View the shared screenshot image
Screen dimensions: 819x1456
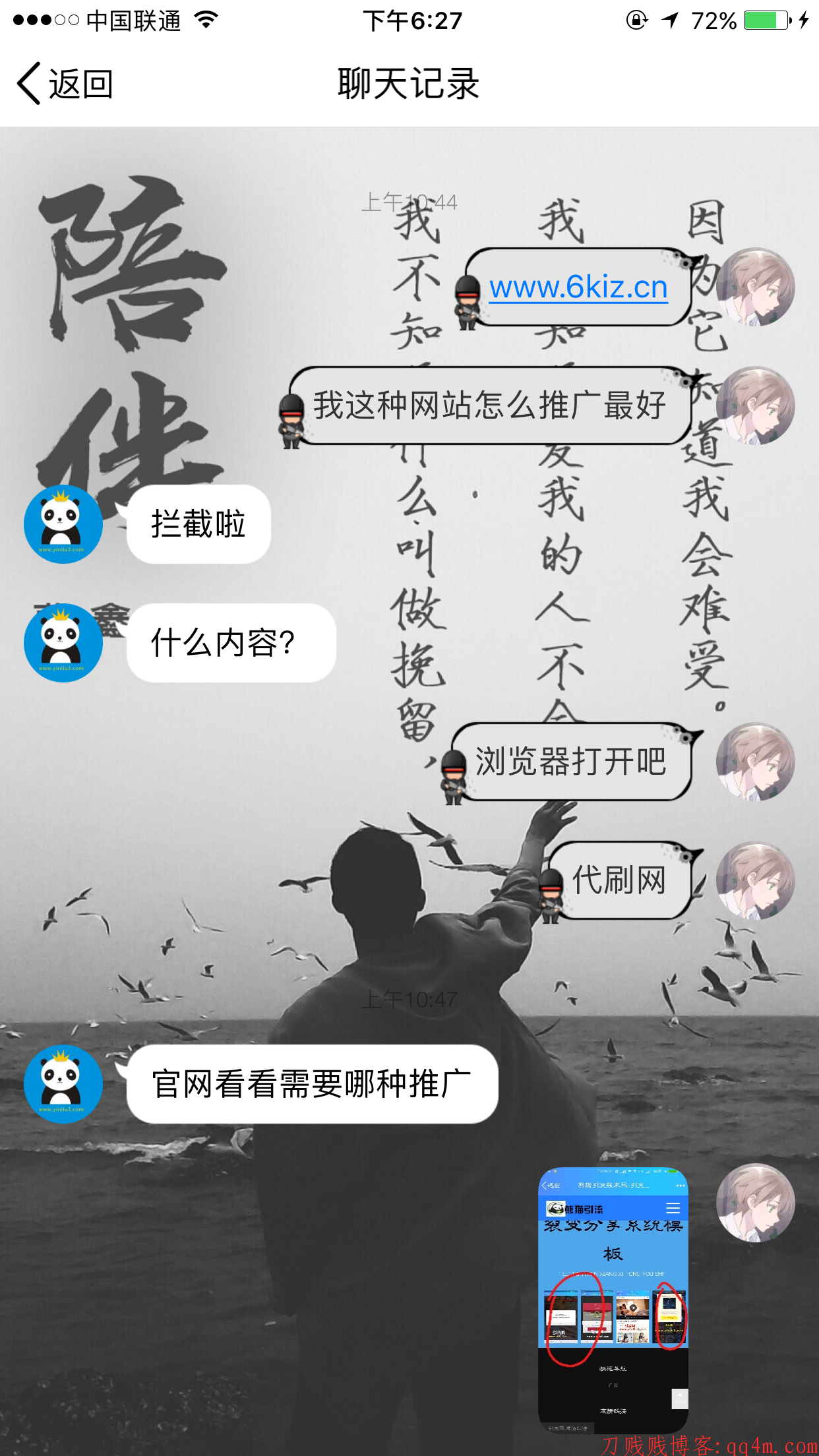pos(613,1300)
